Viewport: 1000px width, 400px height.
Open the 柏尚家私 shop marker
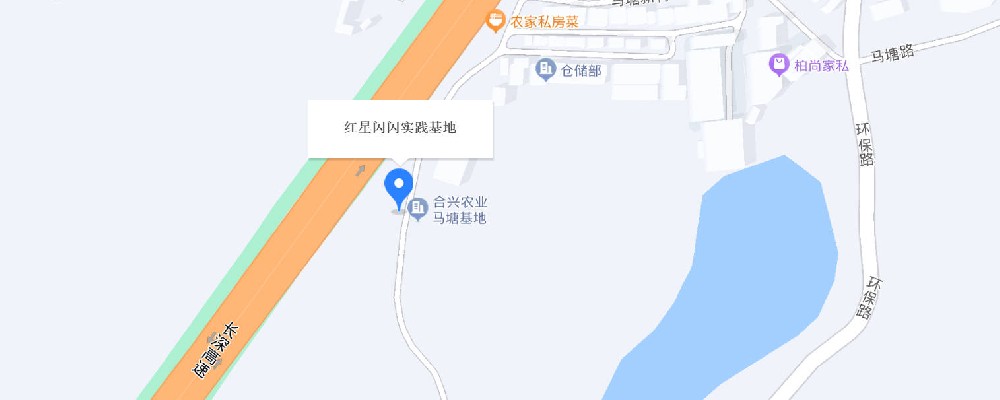778,65
